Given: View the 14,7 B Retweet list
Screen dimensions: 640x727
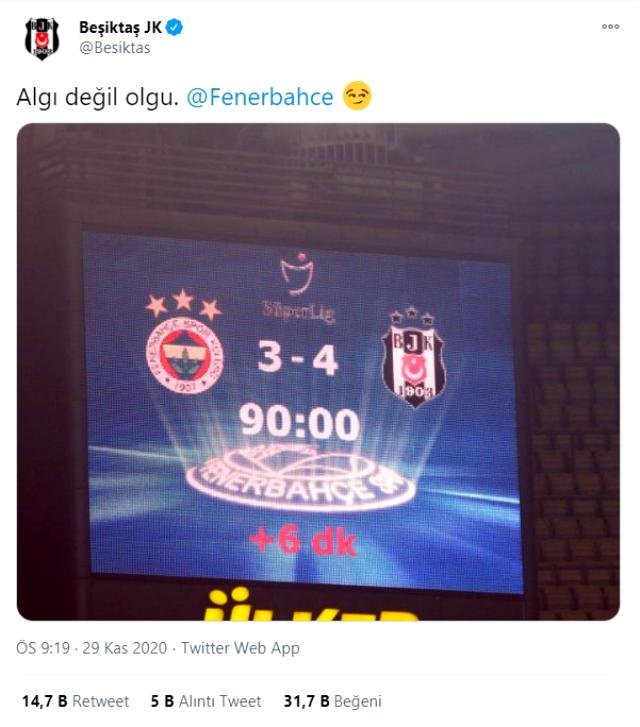Looking at the screenshot, I should click(x=69, y=701).
